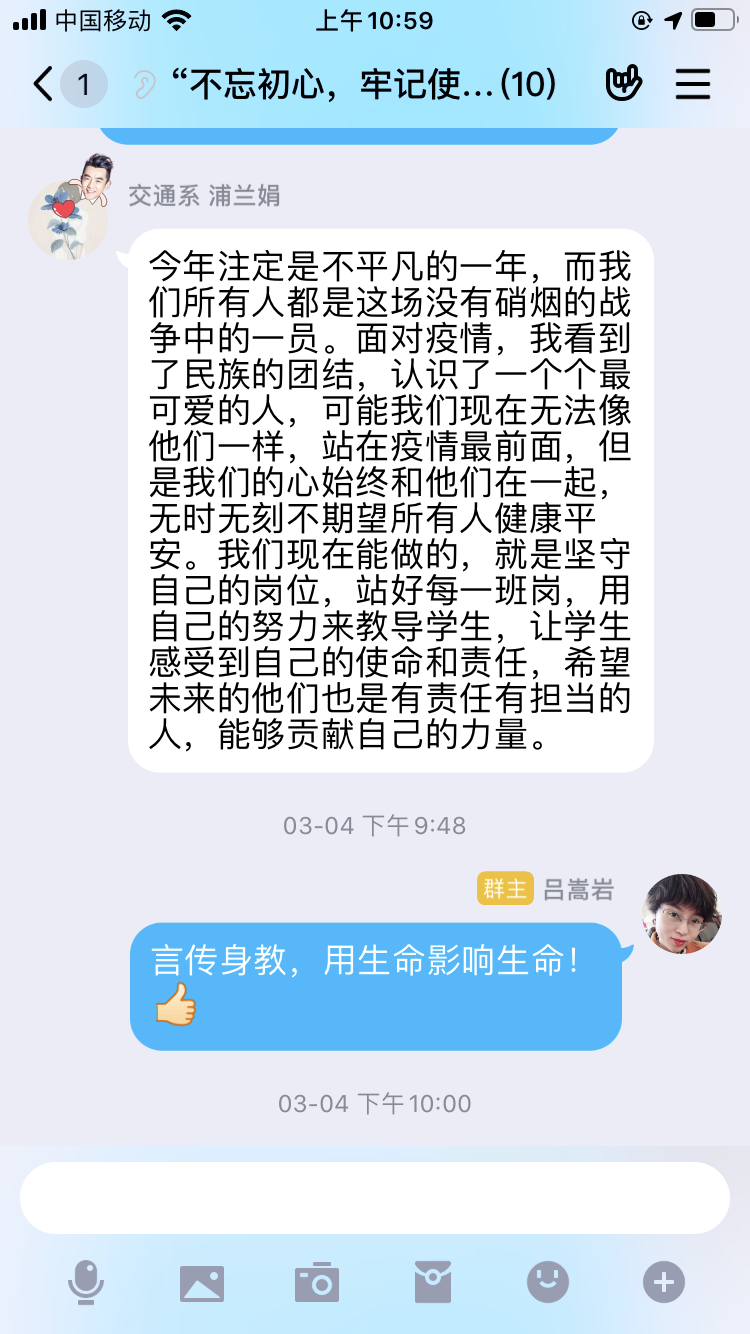Open the emoji sticker panel
This screenshot has height=1334, width=750.
(x=548, y=1282)
